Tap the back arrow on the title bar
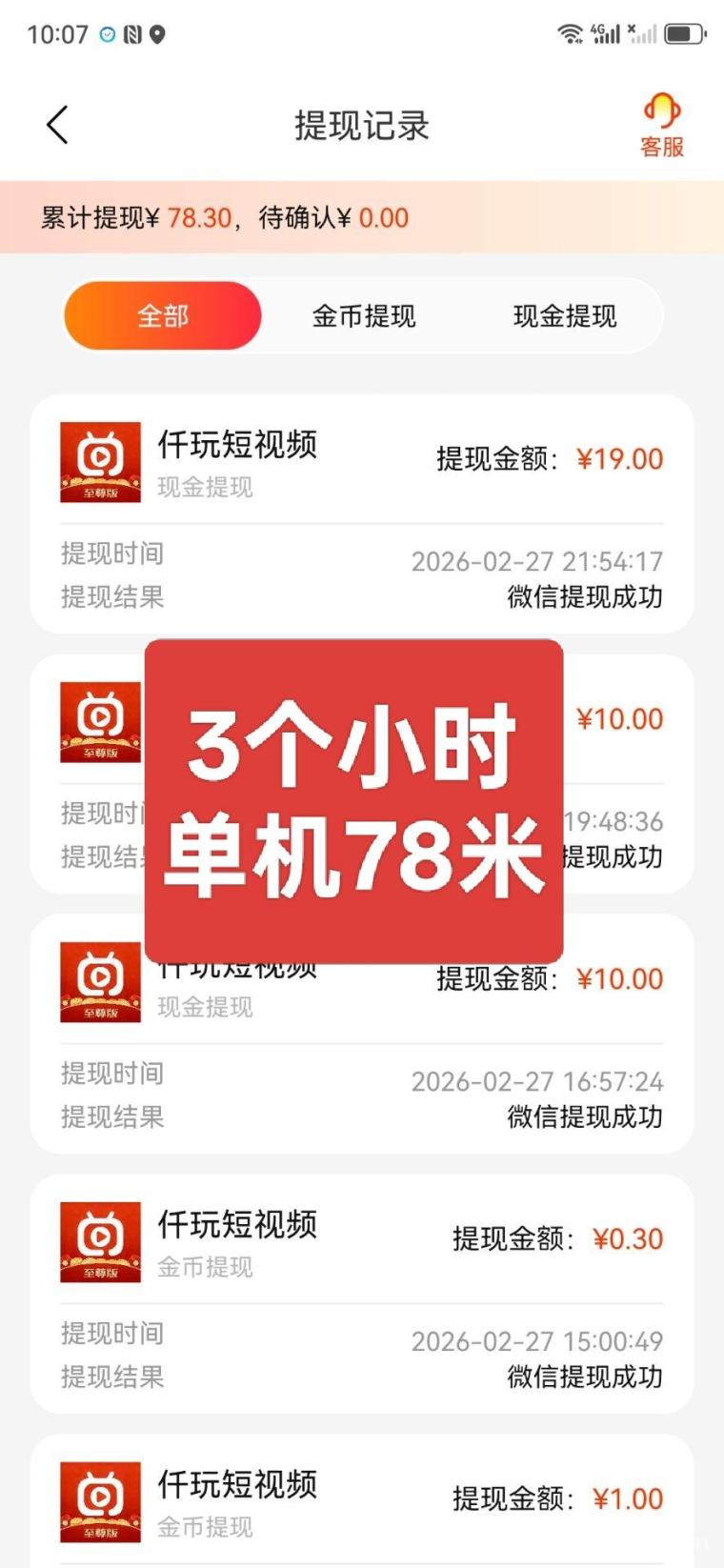The image size is (724, 1568). (55, 124)
